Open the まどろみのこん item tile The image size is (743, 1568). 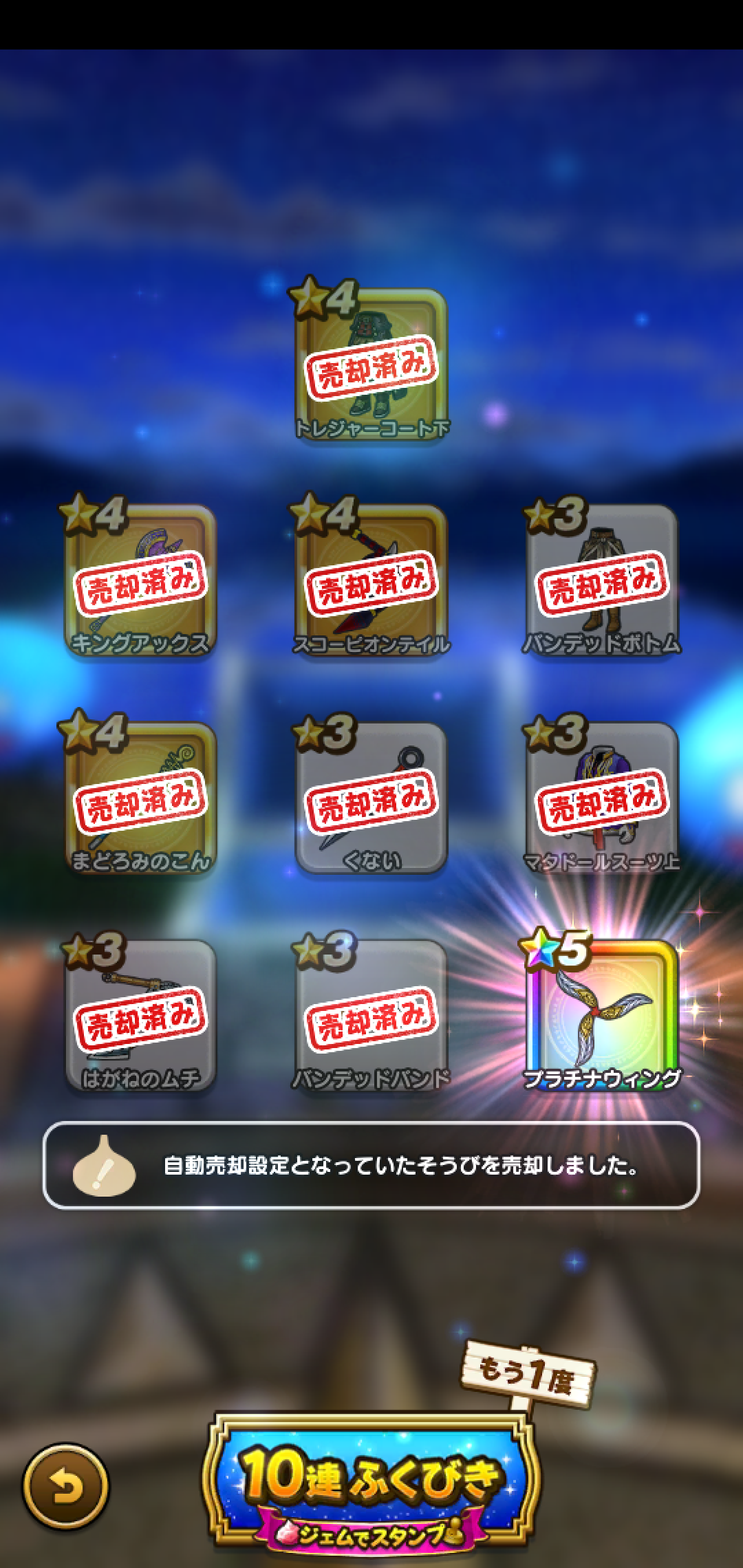coord(140,798)
